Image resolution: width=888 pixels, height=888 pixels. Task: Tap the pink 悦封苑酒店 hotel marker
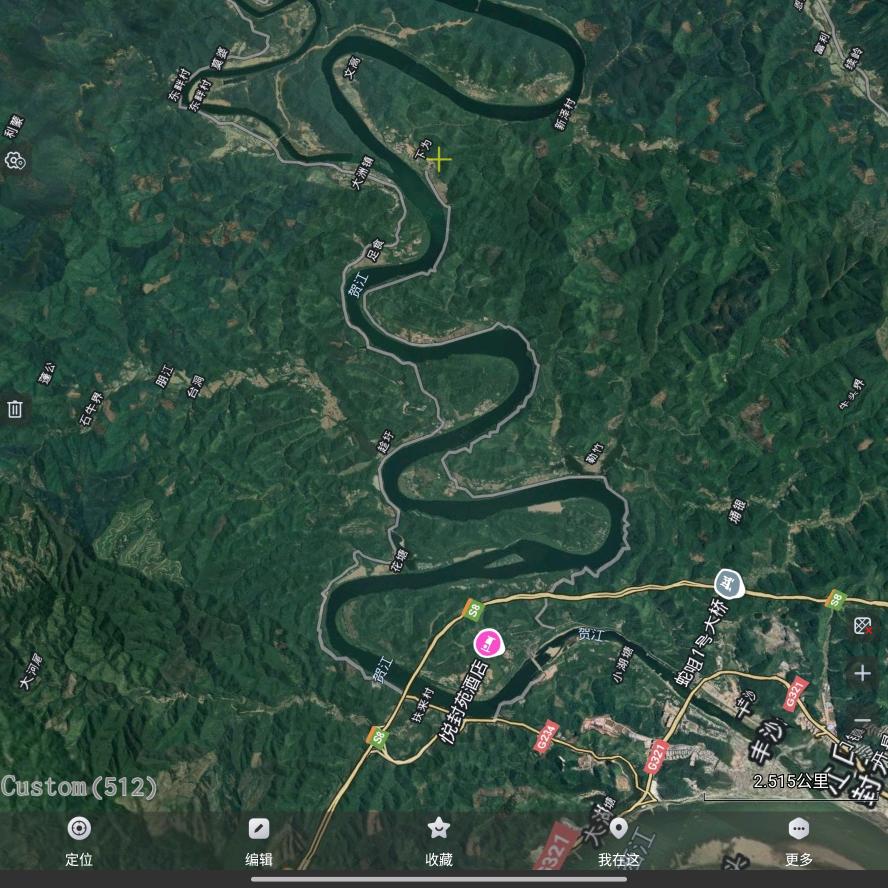pos(489,643)
